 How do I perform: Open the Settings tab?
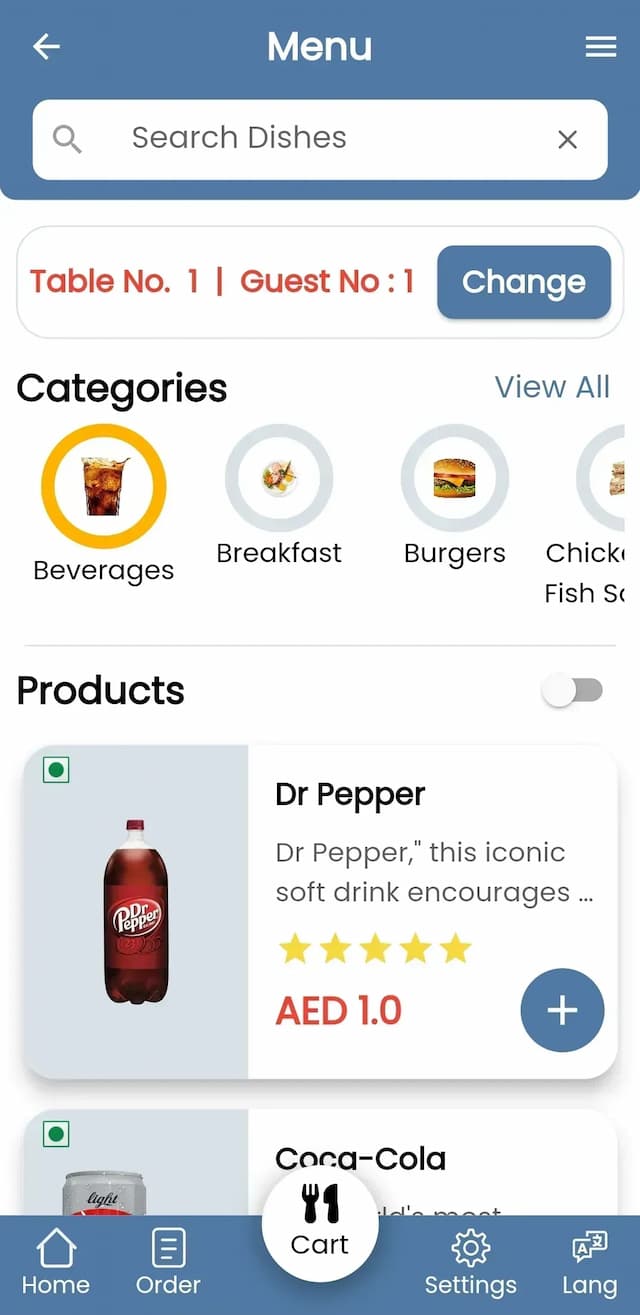click(470, 1262)
